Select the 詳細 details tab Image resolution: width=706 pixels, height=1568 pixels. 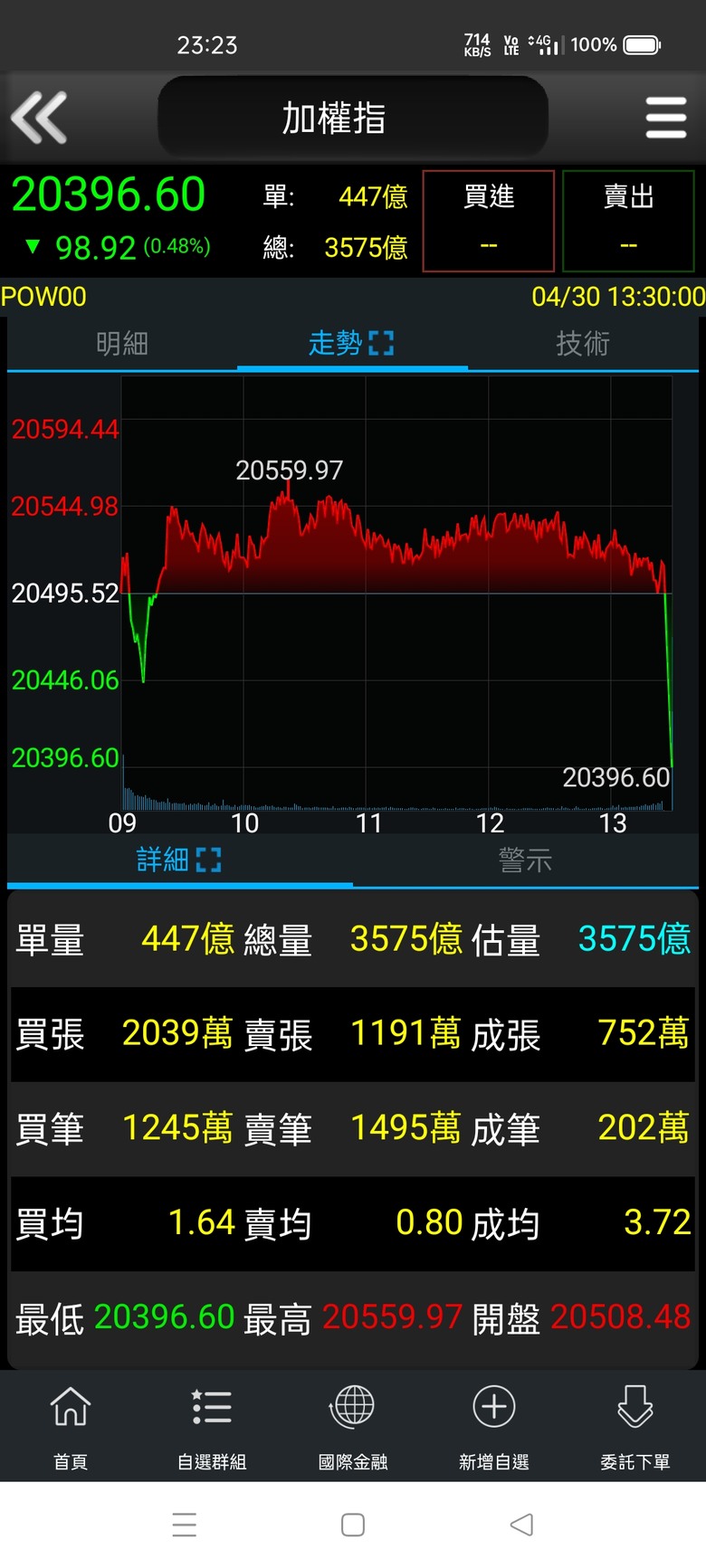tap(179, 860)
